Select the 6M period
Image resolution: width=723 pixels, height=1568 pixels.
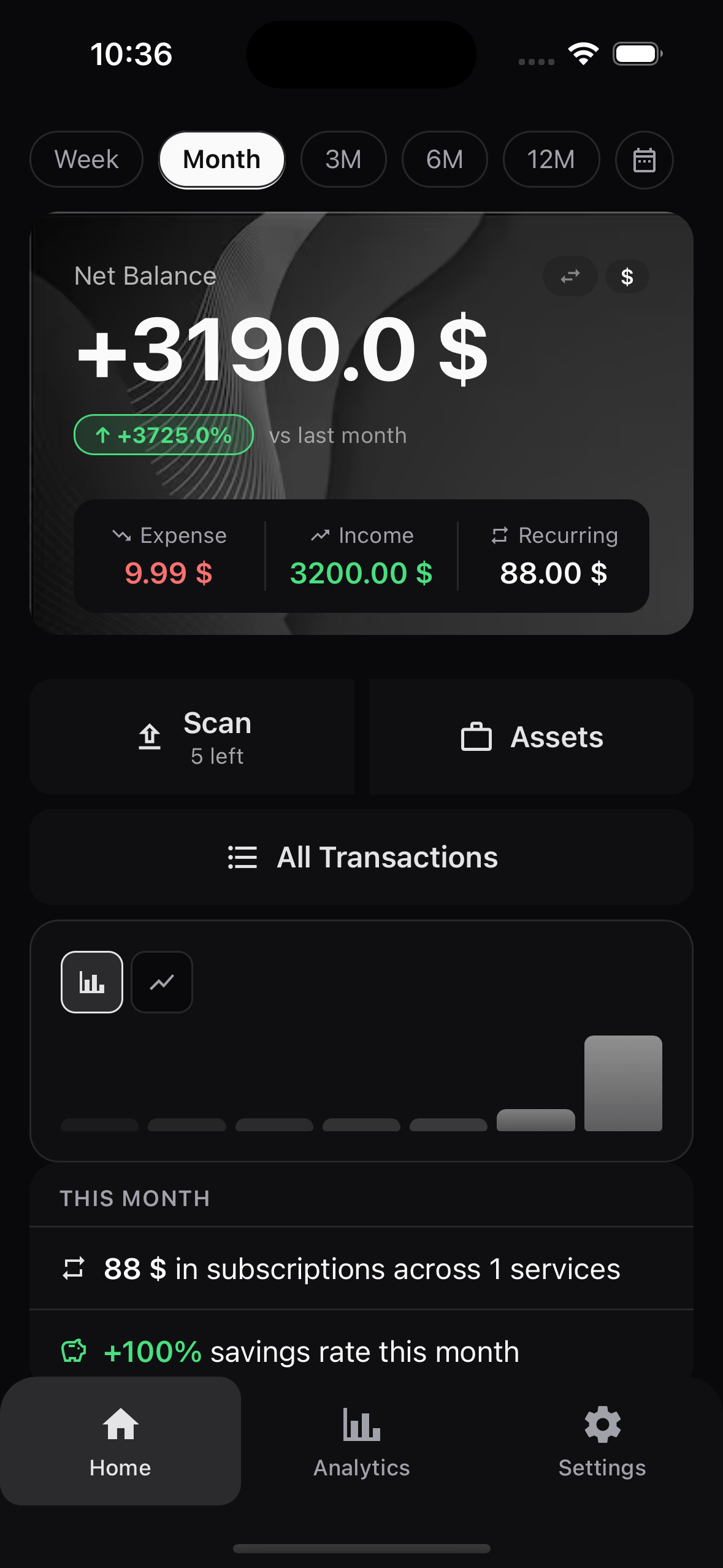click(x=444, y=159)
